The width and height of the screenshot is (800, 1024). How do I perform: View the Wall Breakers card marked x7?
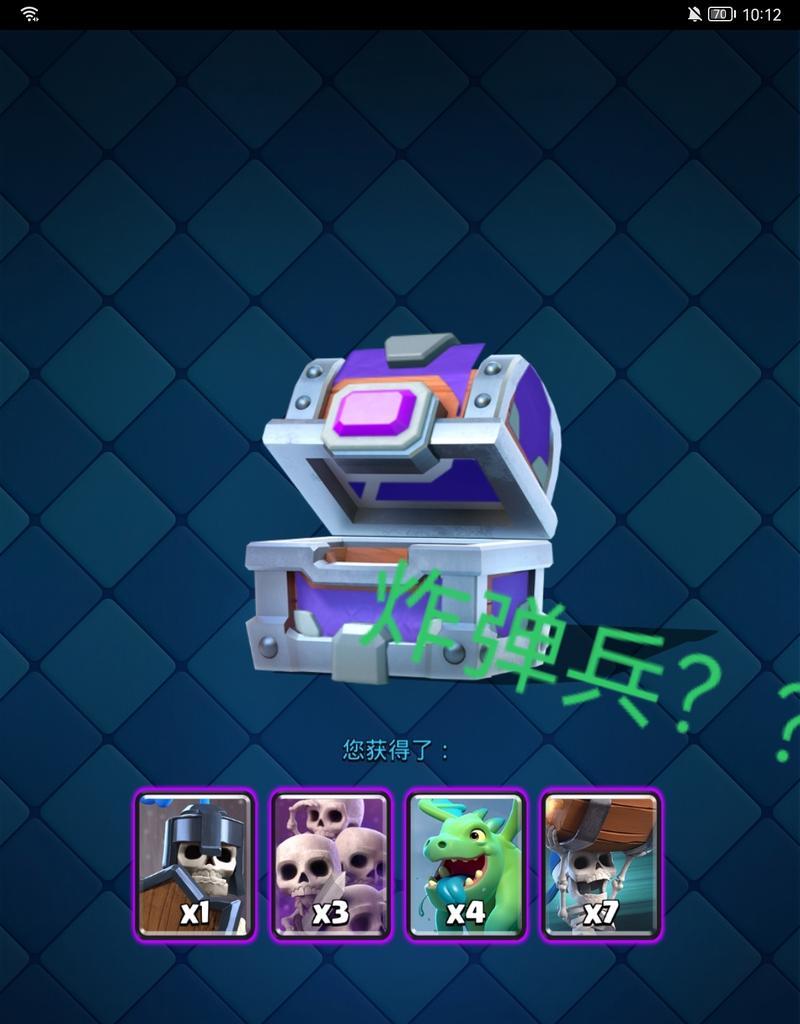(601, 865)
